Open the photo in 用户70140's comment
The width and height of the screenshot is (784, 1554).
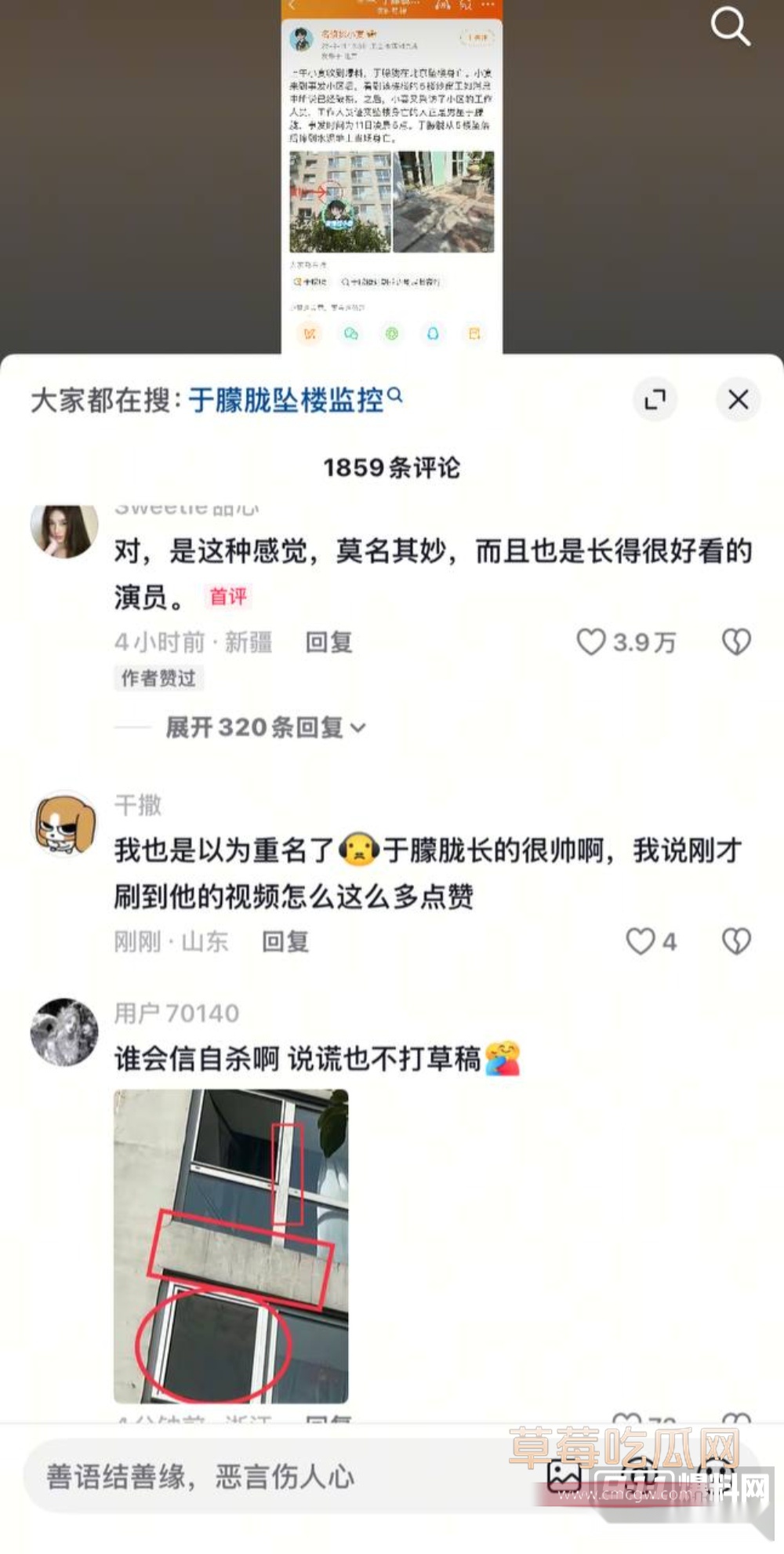(x=230, y=1246)
